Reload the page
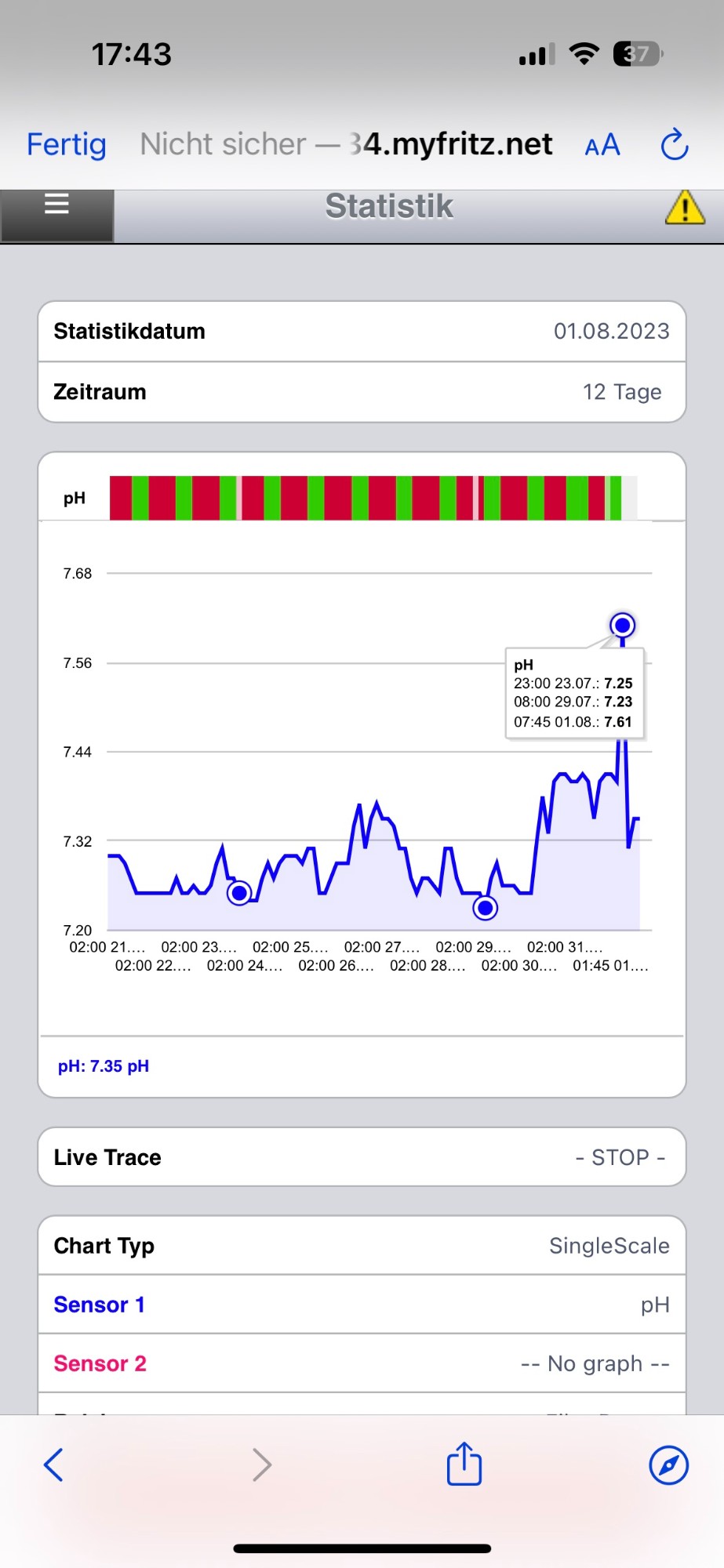The width and height of the screenshot is (724, 1568). pyautogui.click(x=674, y=145)
